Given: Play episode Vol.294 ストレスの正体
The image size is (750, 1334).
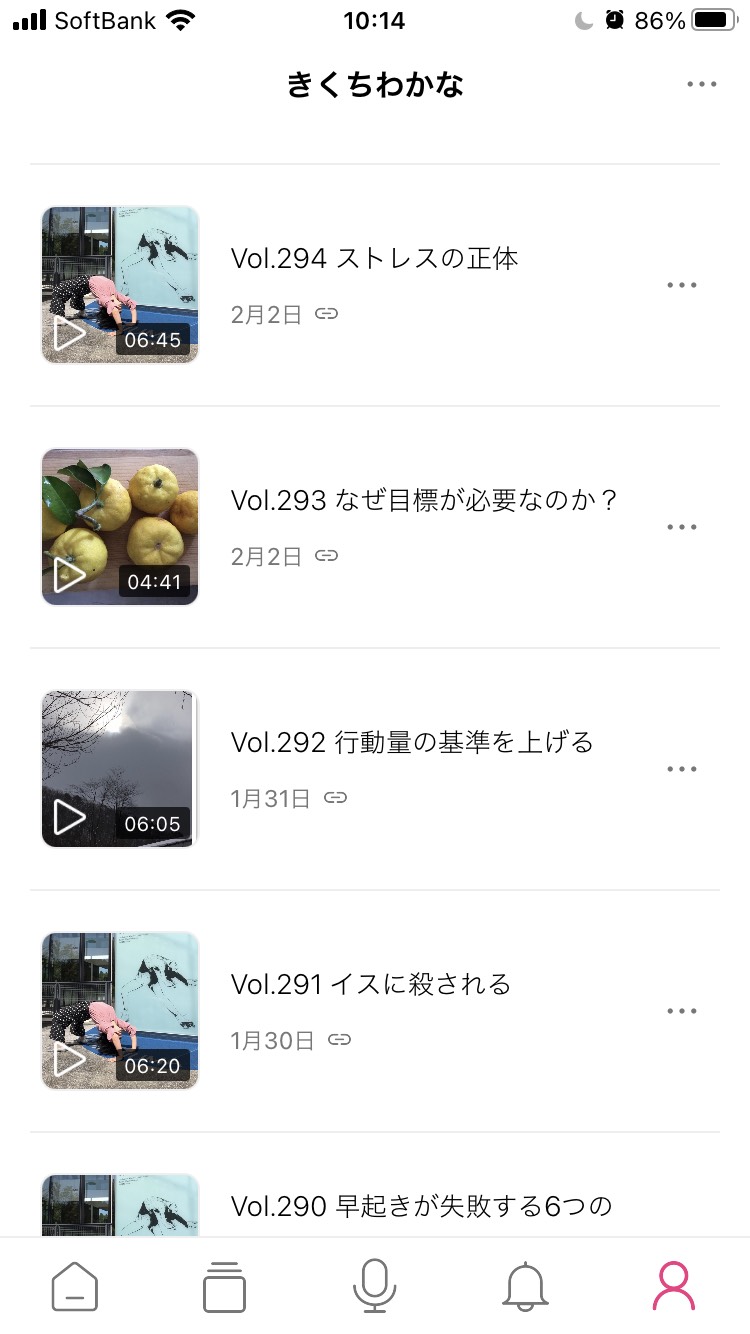Looking at the screenshot, I should pos(120,285).
